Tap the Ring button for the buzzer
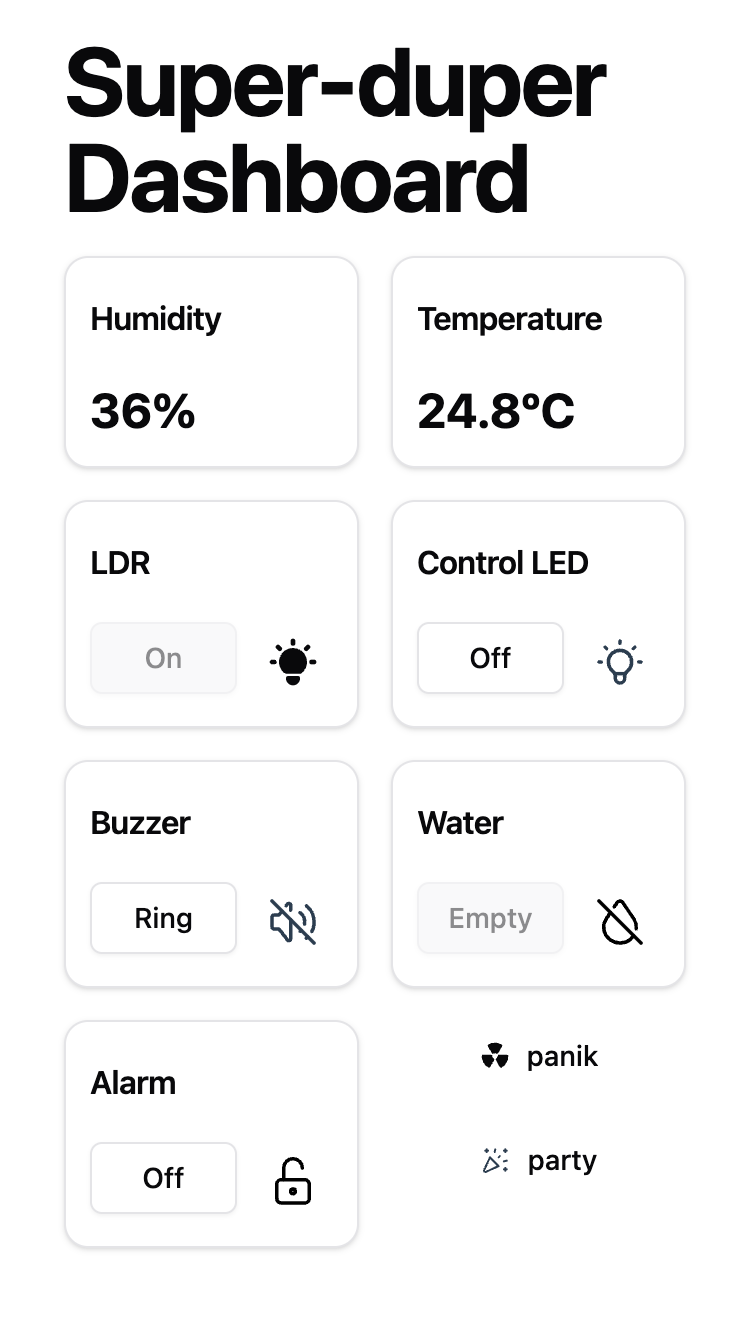Screen dimensions: 750x1334 163,918
